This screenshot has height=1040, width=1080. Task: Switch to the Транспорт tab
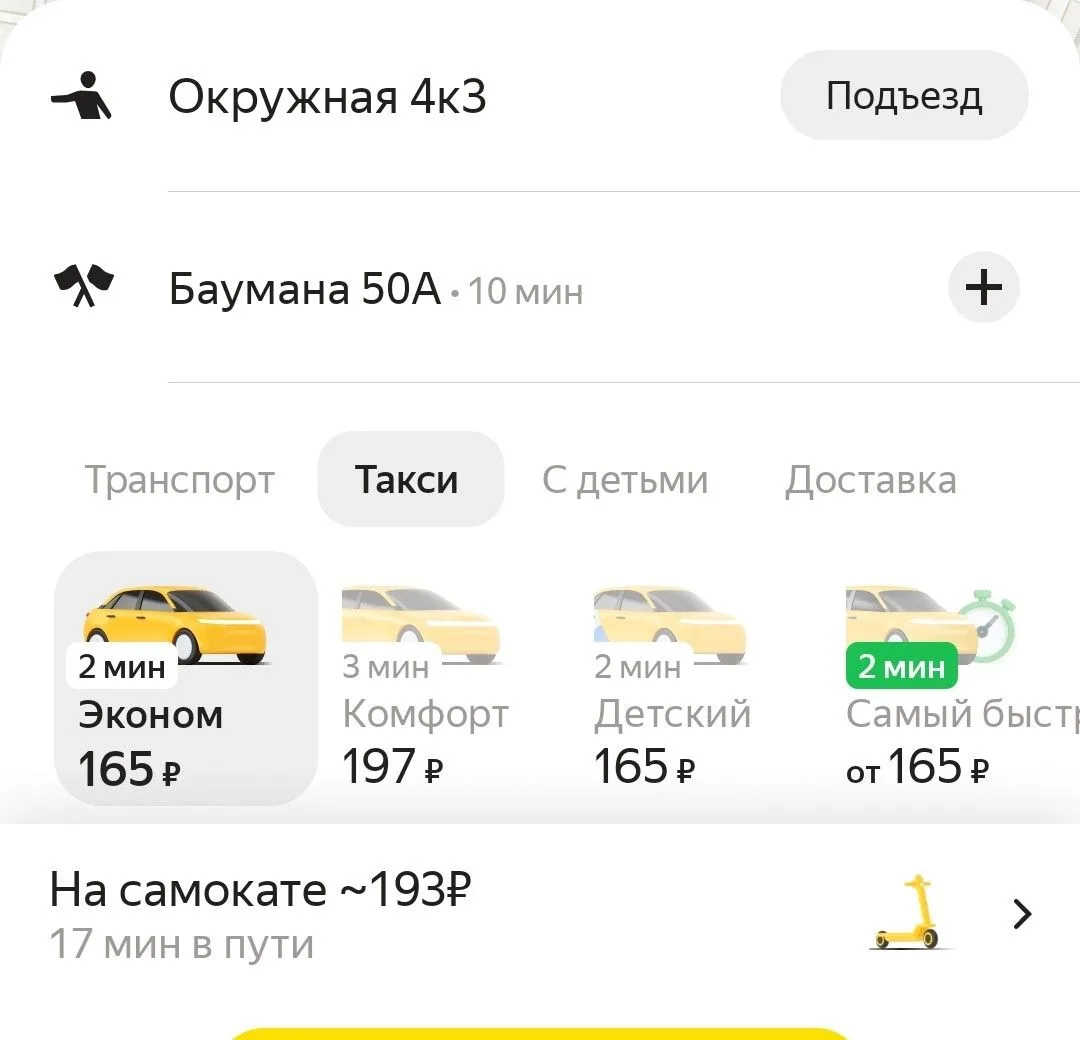[179, 480]
